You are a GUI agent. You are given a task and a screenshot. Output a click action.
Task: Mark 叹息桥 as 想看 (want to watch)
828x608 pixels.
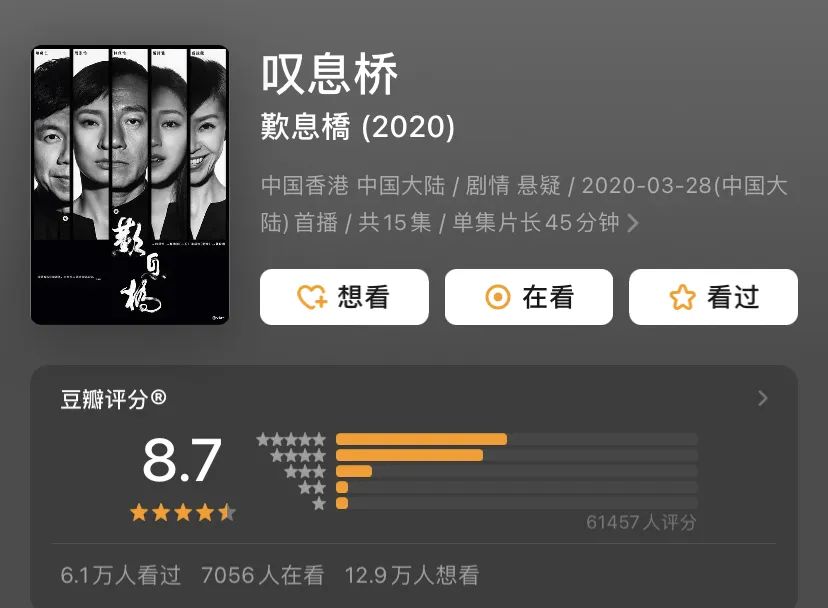point(344,297)
